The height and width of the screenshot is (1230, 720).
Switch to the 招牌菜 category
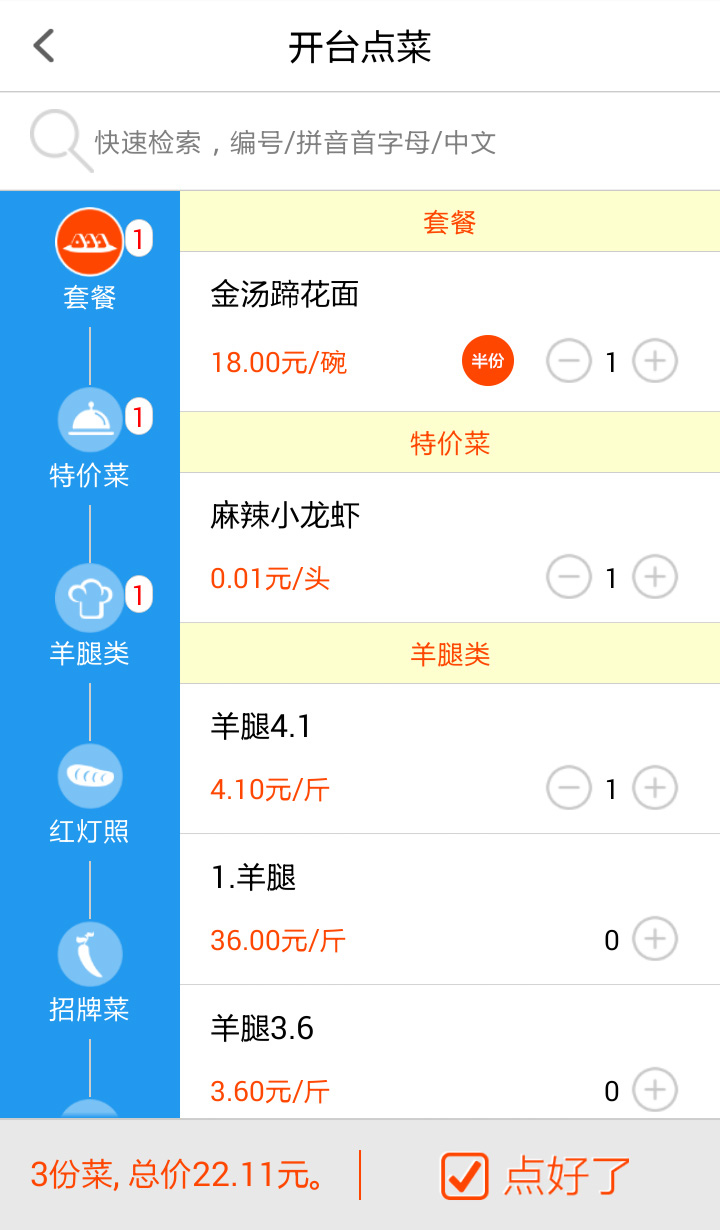[x=90, y=972]
